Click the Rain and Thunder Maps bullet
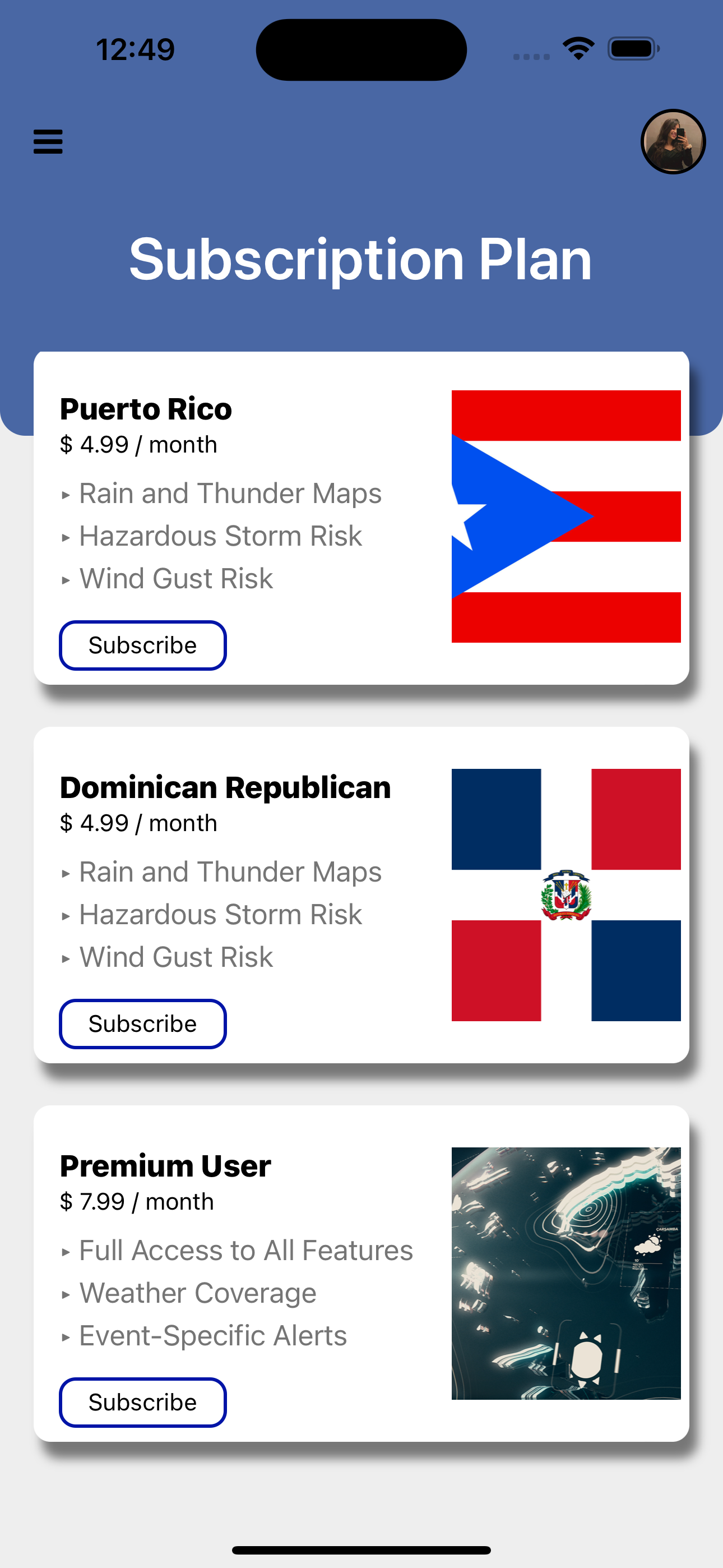This screenshot has width=723, height=1568. [x=229, y=493]
